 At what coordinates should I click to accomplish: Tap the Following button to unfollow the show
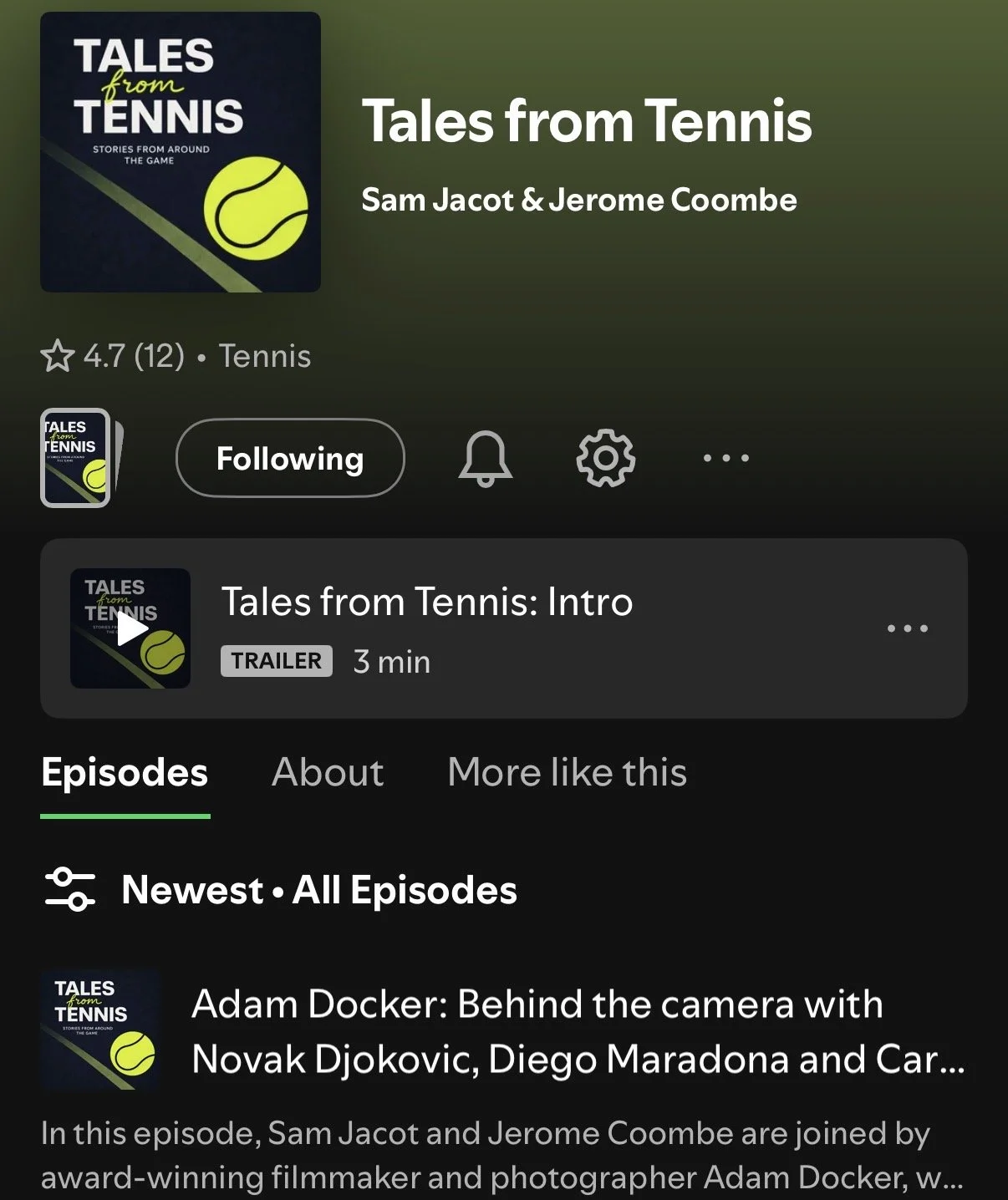pos(290,458)
